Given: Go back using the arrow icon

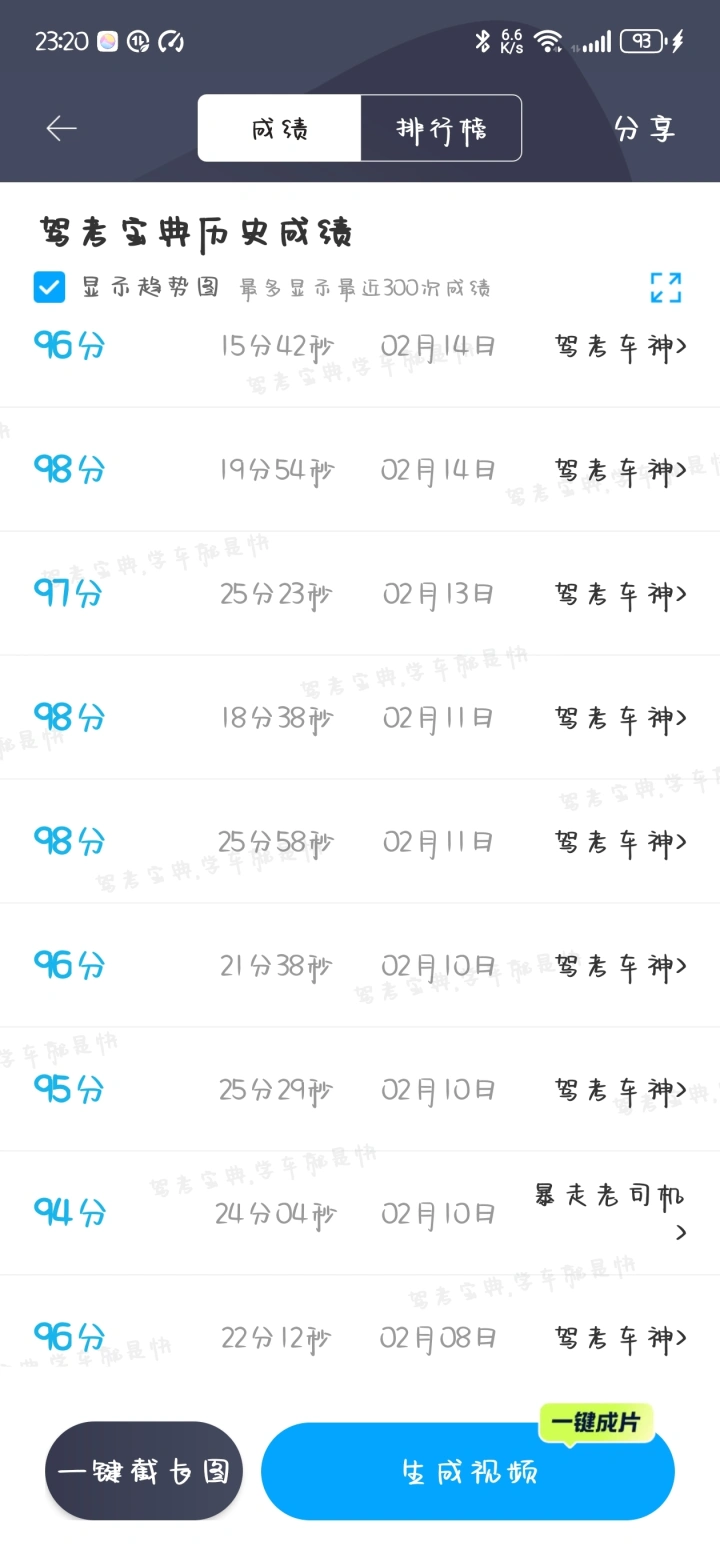Looking at the screenshot, I should tap(61, 128).
